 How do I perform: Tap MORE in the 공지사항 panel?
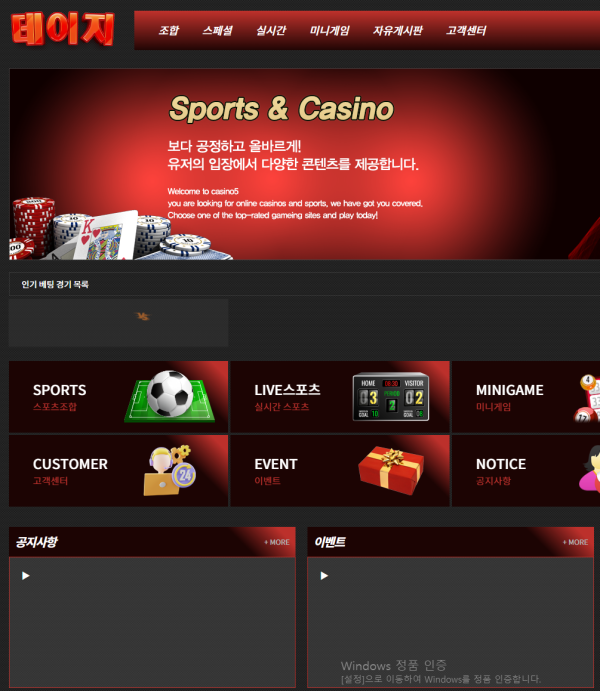pyautogui.click(x=277, y=543)
